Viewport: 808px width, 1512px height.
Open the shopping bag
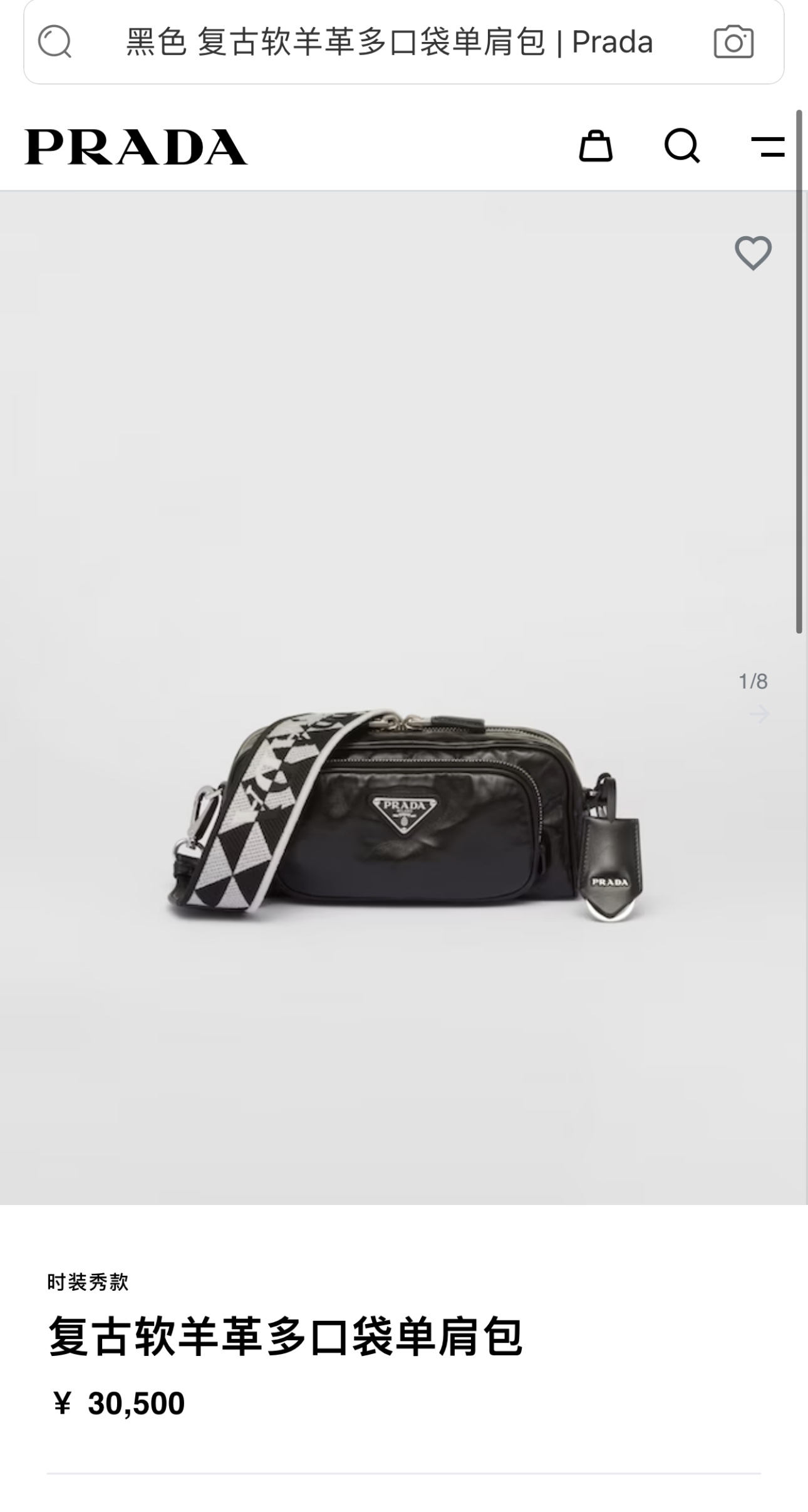[x=595, y=147]
